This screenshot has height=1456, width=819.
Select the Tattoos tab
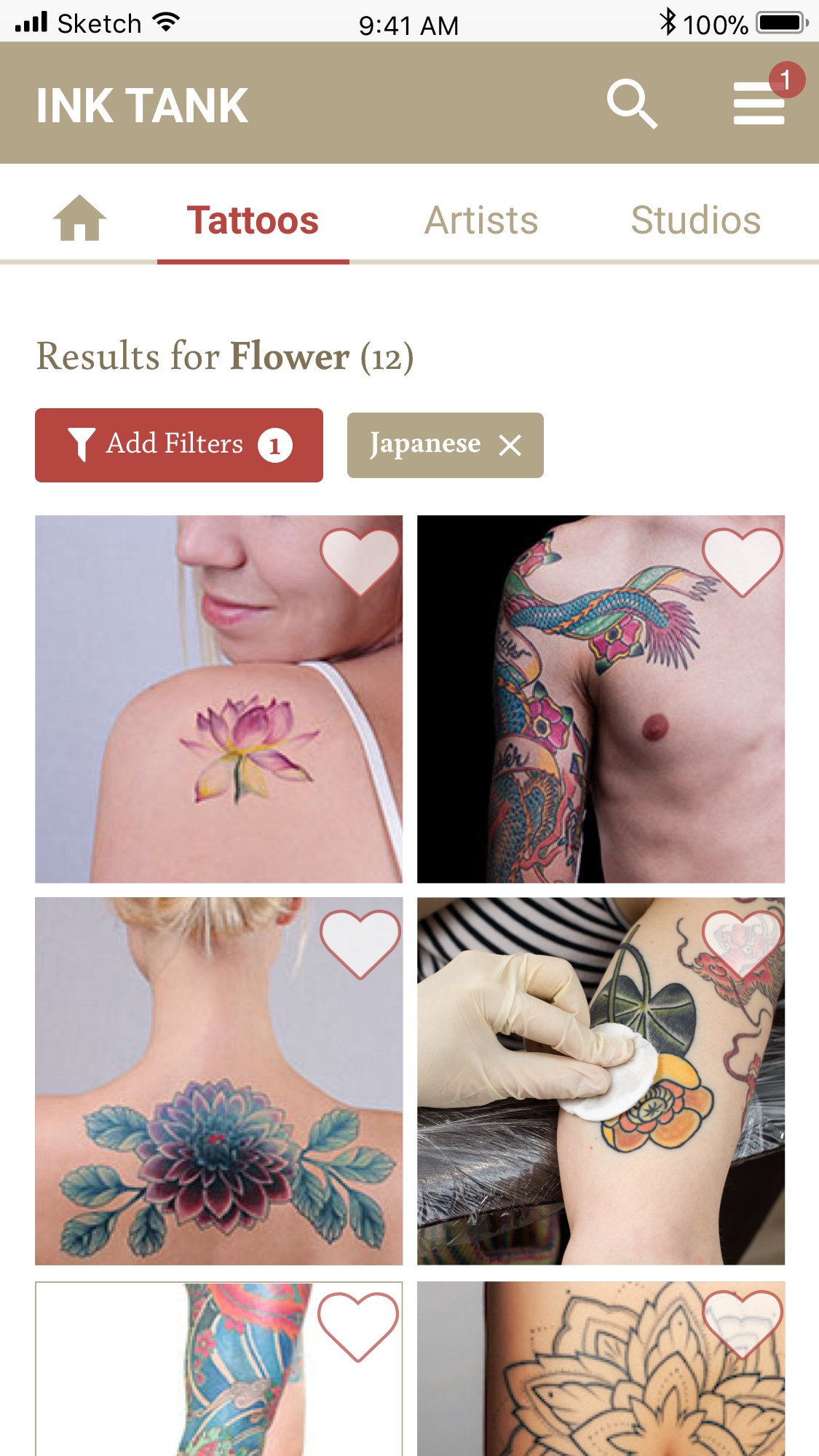click(253, 220)
